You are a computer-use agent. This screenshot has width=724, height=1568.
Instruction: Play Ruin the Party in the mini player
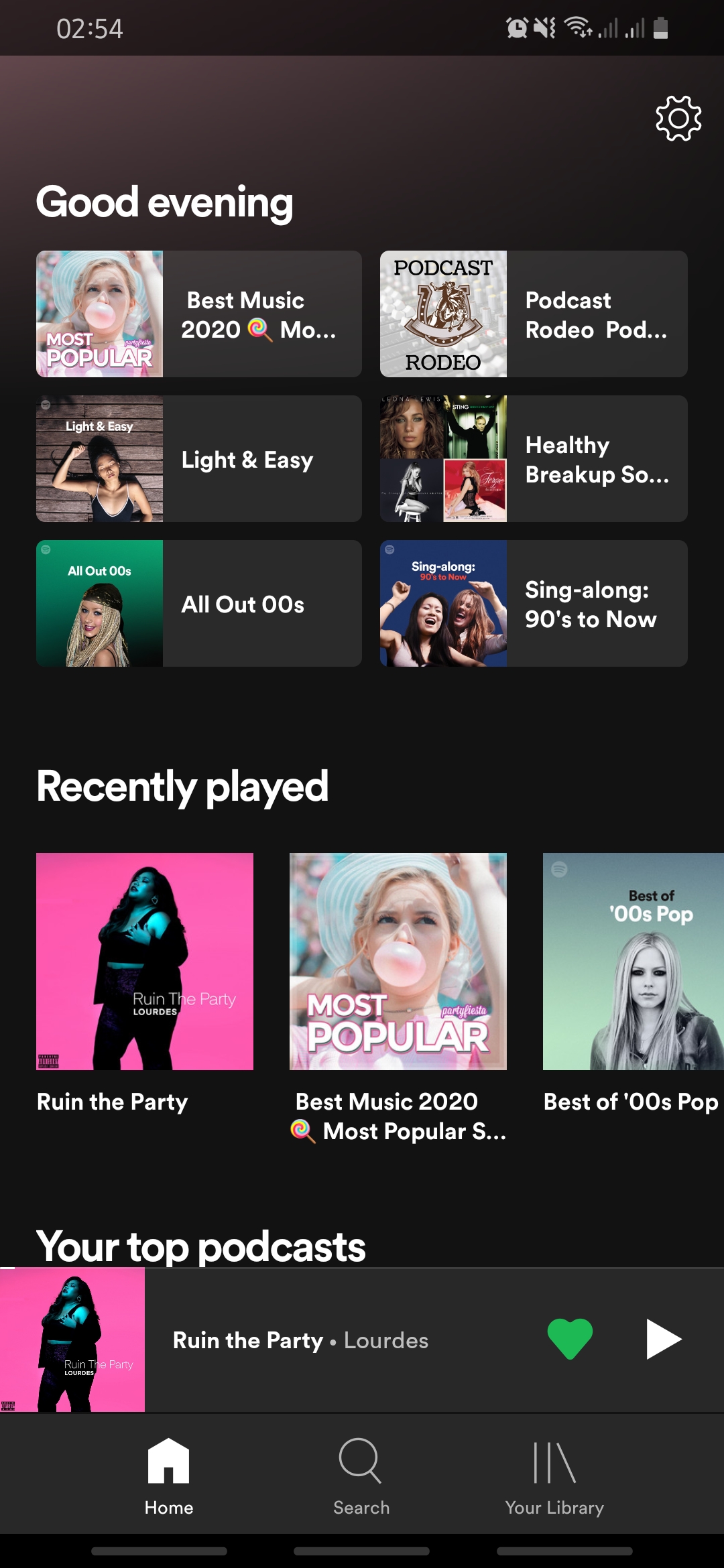coord(663,1339)
